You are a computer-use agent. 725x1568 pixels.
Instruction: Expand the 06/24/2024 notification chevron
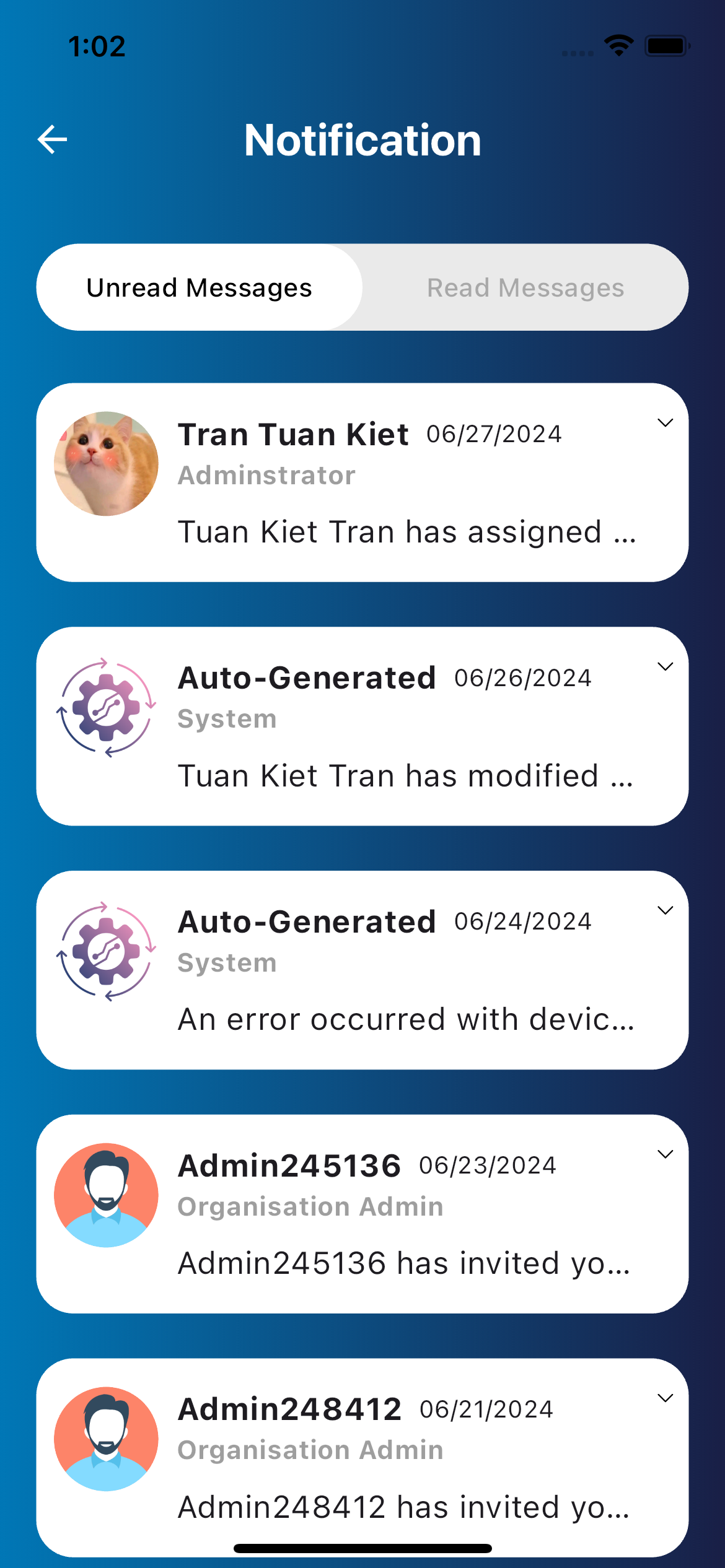click(665, 910)
